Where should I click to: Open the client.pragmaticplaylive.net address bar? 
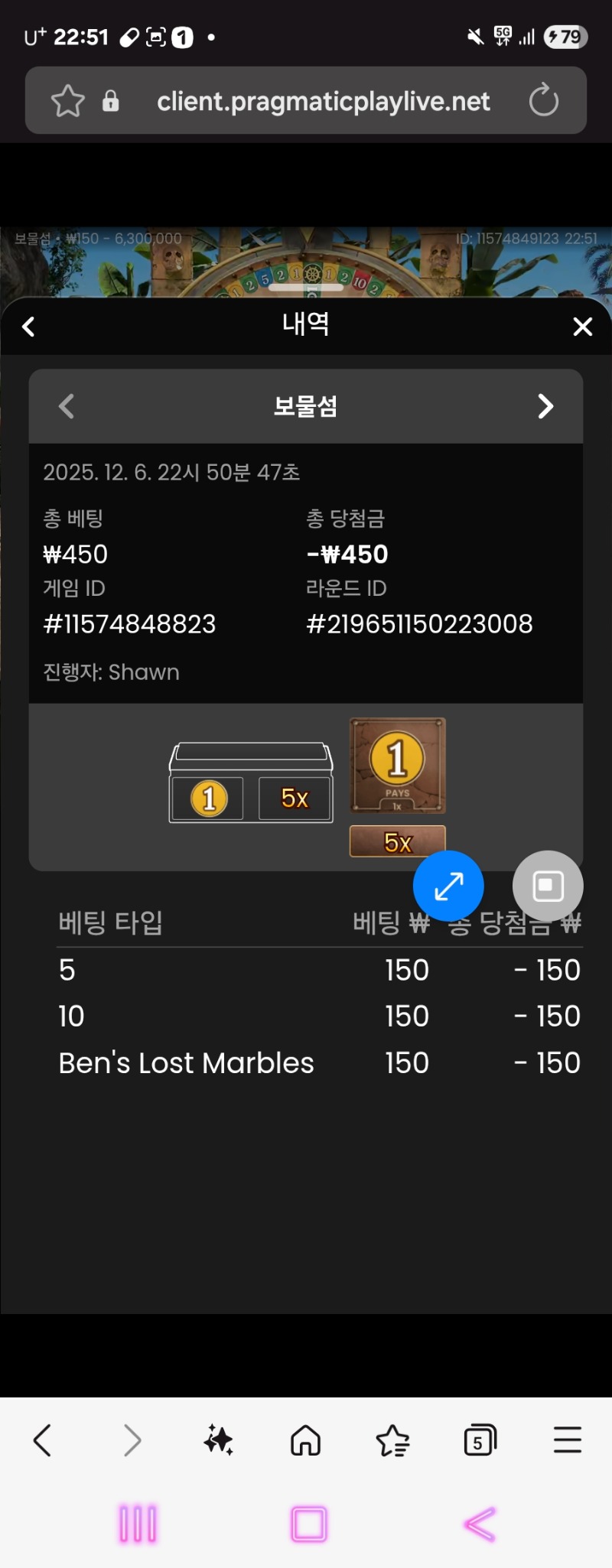[323, 101]
